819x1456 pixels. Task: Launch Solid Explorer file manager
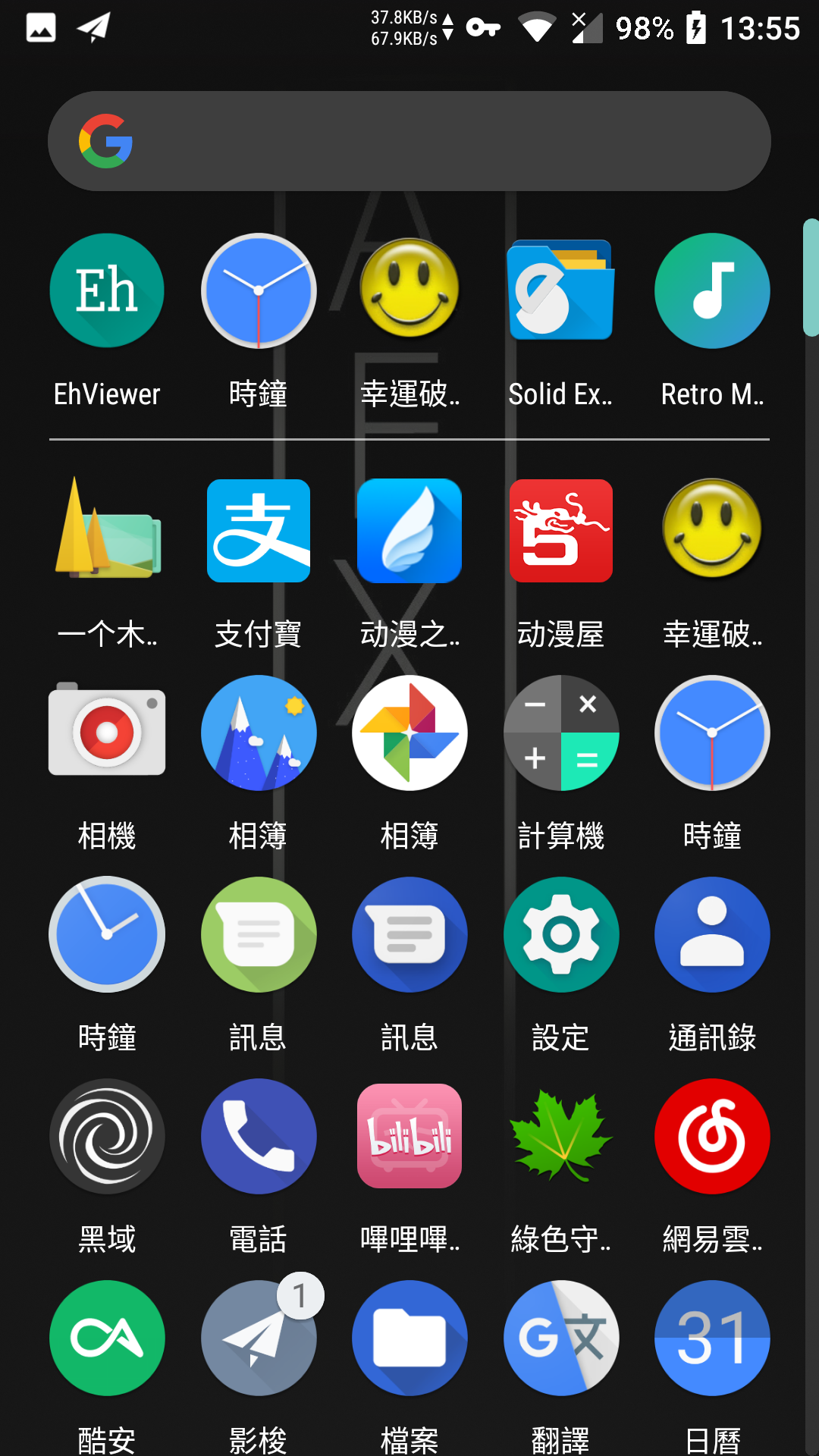[560, 291]
